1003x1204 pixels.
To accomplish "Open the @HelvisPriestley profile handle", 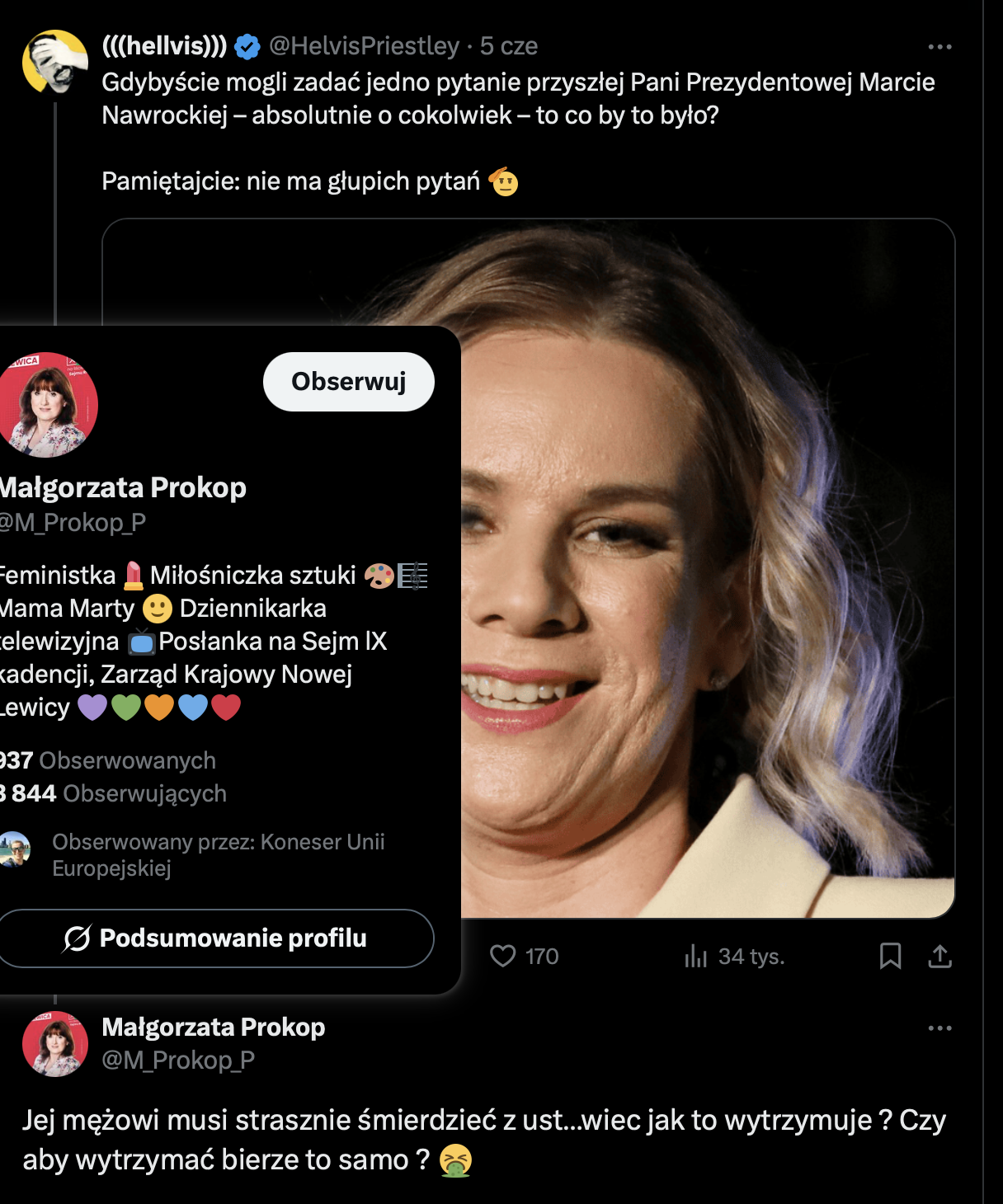I will click(x=364, y=46).
